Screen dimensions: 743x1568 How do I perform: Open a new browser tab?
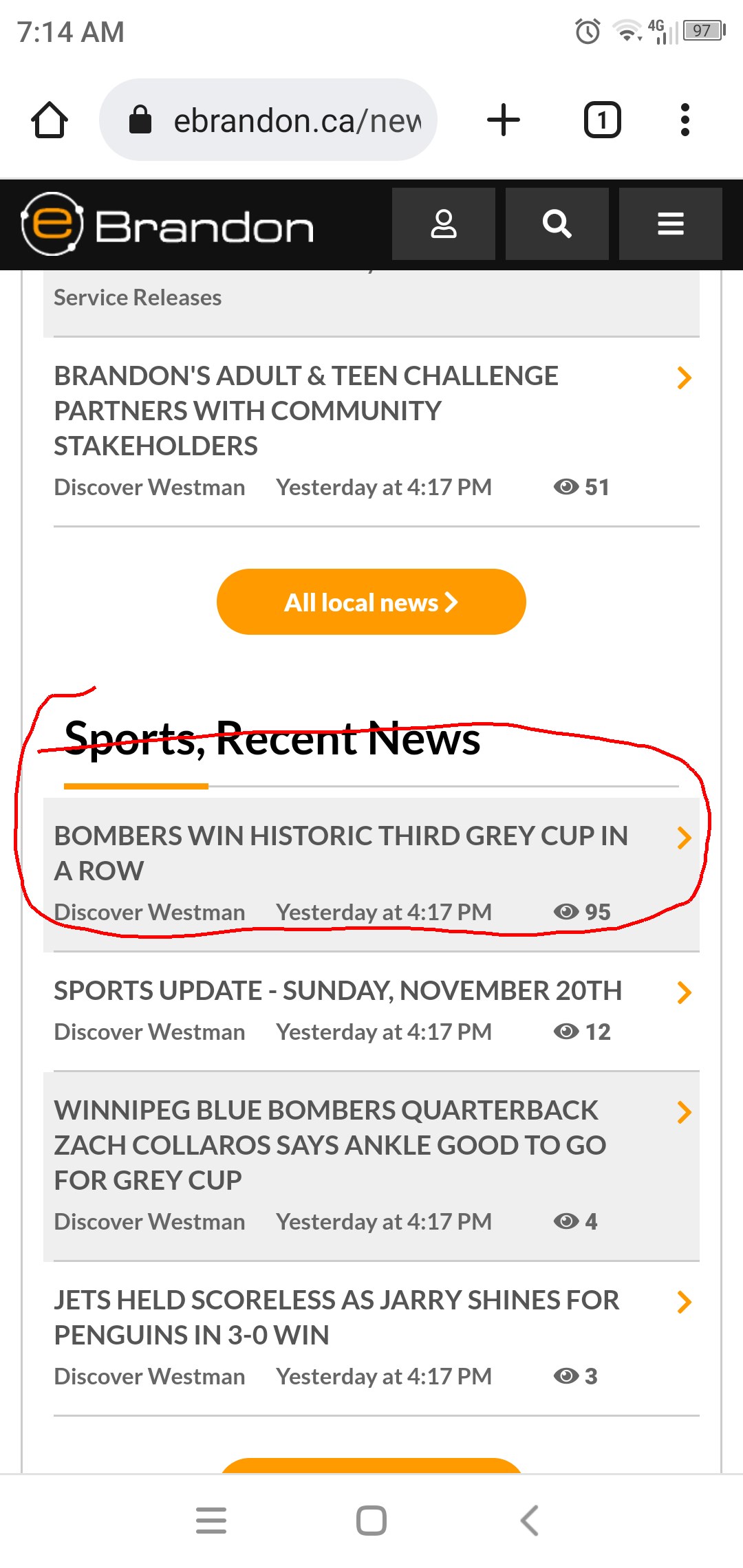click(x=504, y=120)
